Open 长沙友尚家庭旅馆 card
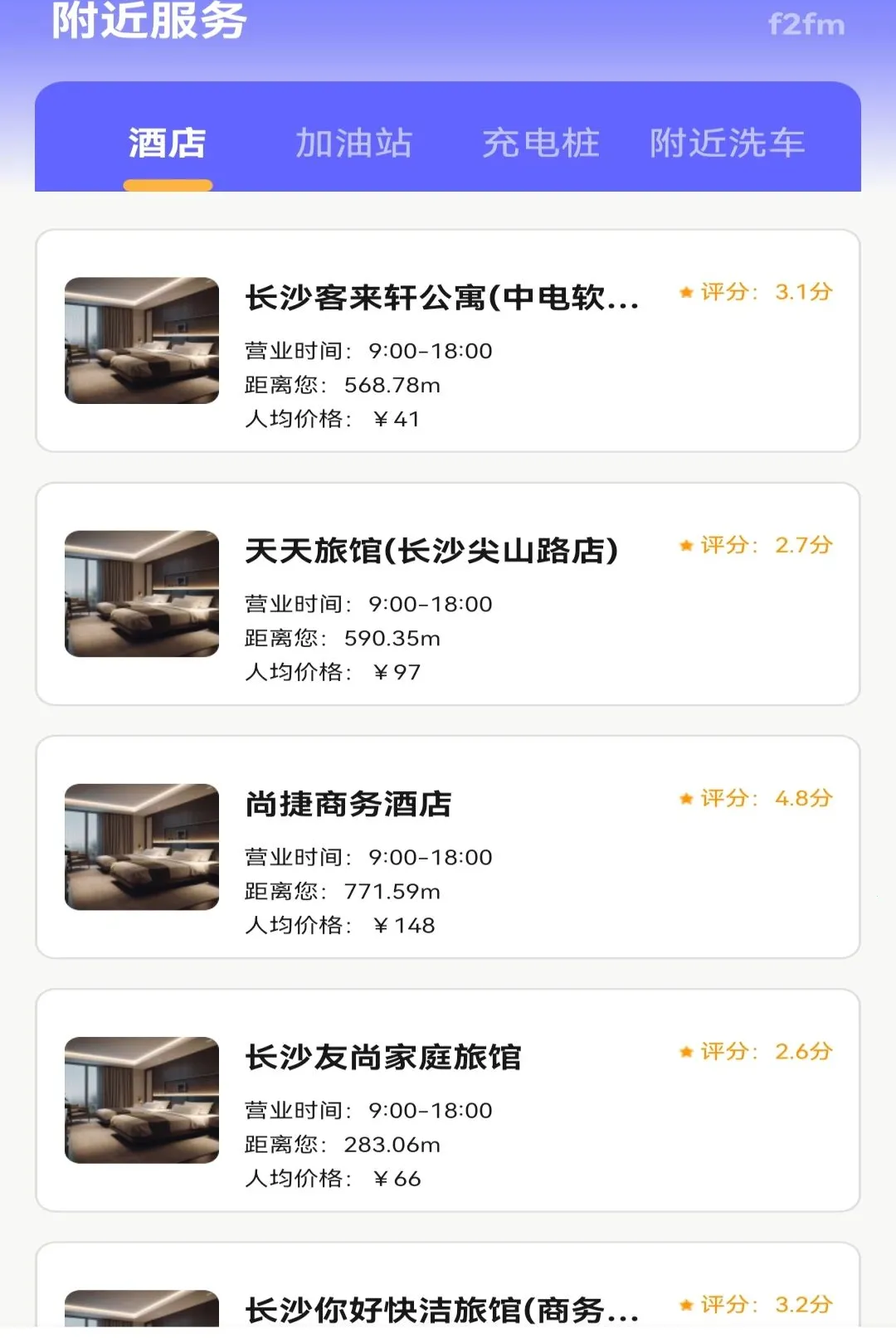896x1338 pixels. click(448, 1100)
